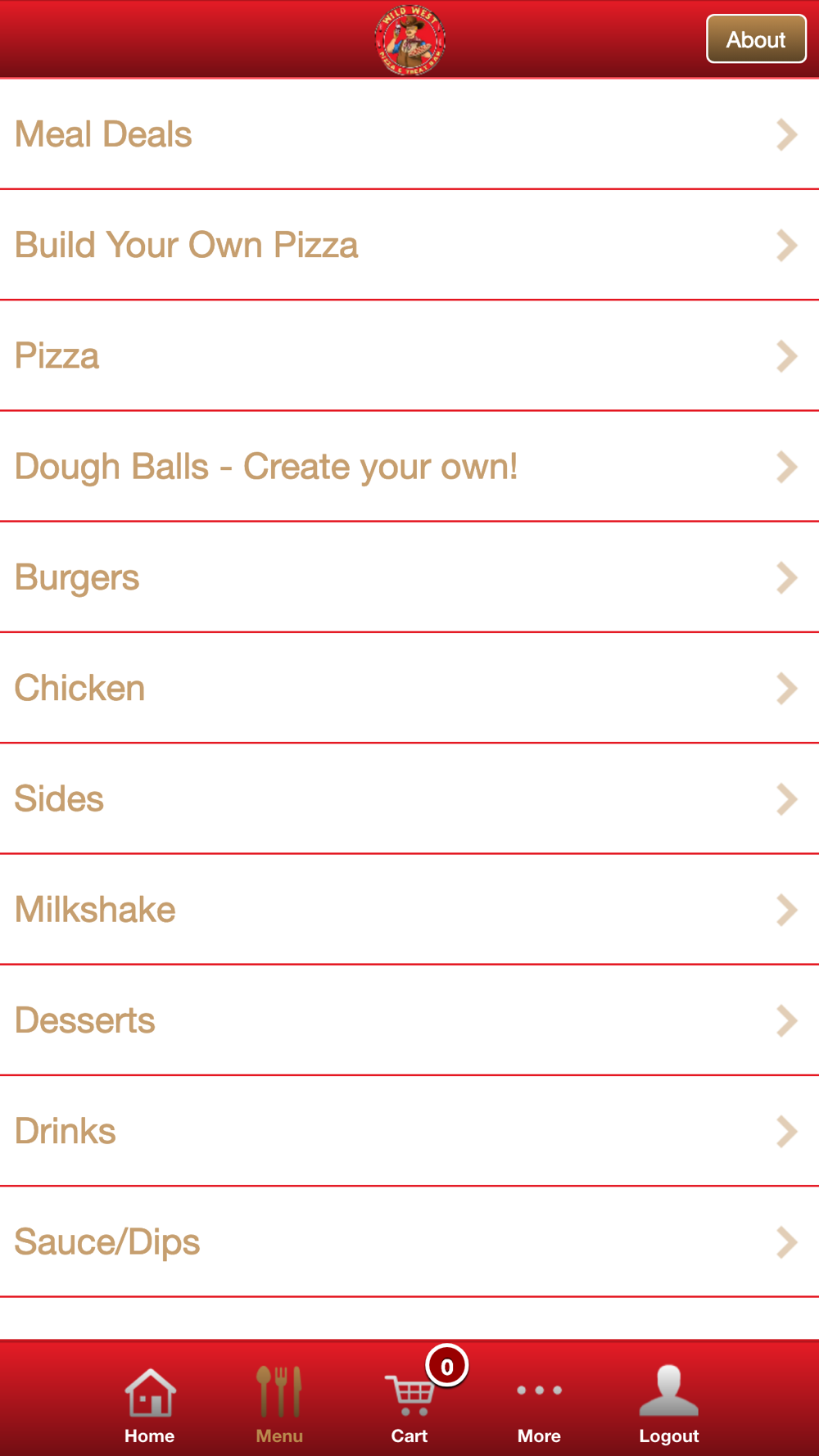Image resolution: width=819 pixels, height=1456 pixels.
Task: Open the Drinks category
Action: pyautogui.click(x=409, y=1131)
